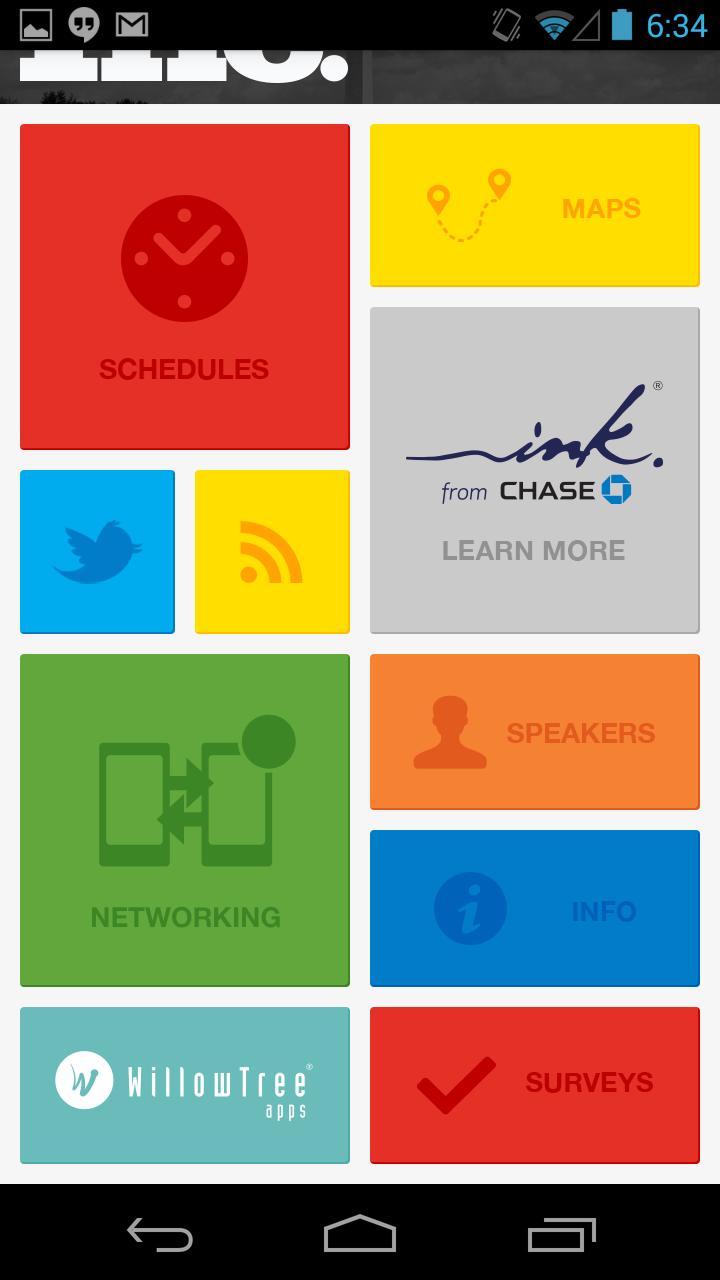720x1280 pixels.
Task: Open the Surveys tile
Action: 535,1085
